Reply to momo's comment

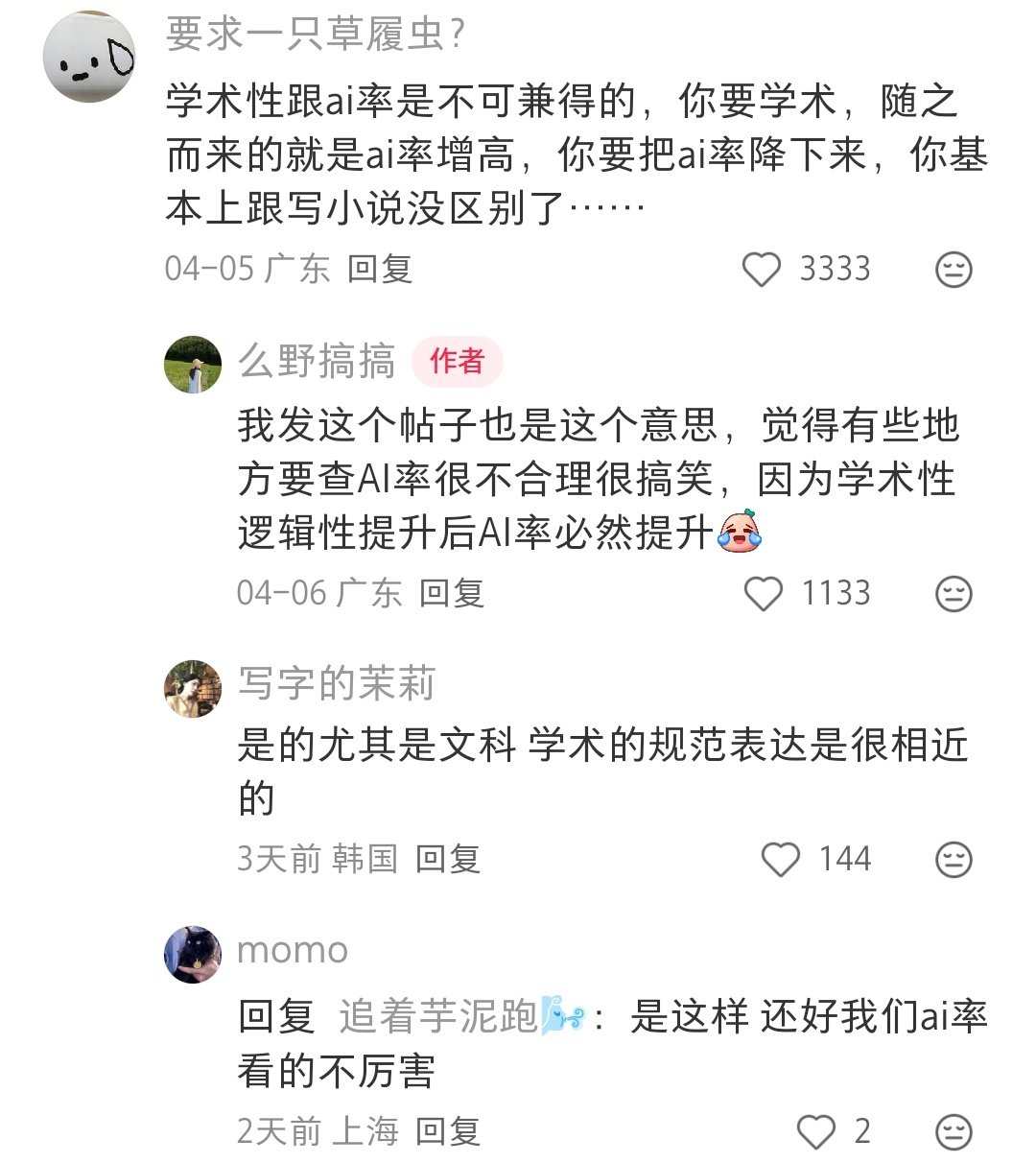coord(448,1131)
